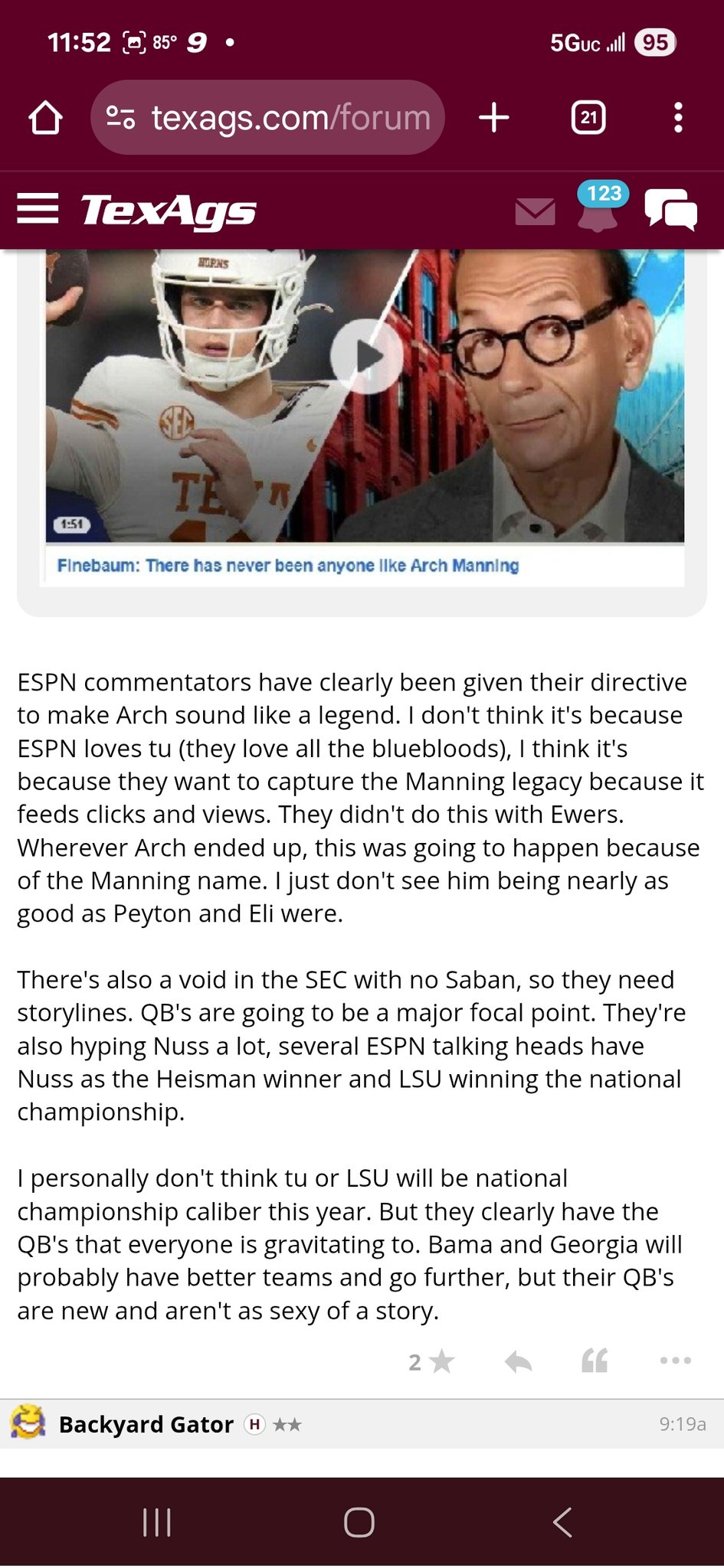The image size is (724, 1568).
Task: Star this post with 2 stars
Action: click(x=432, y=1361)
